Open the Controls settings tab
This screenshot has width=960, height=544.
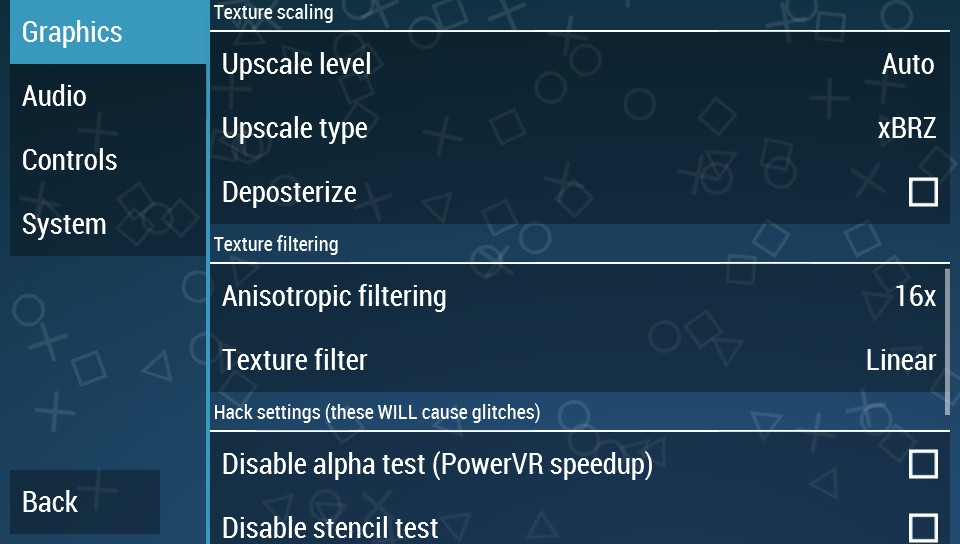click(107, 160)
